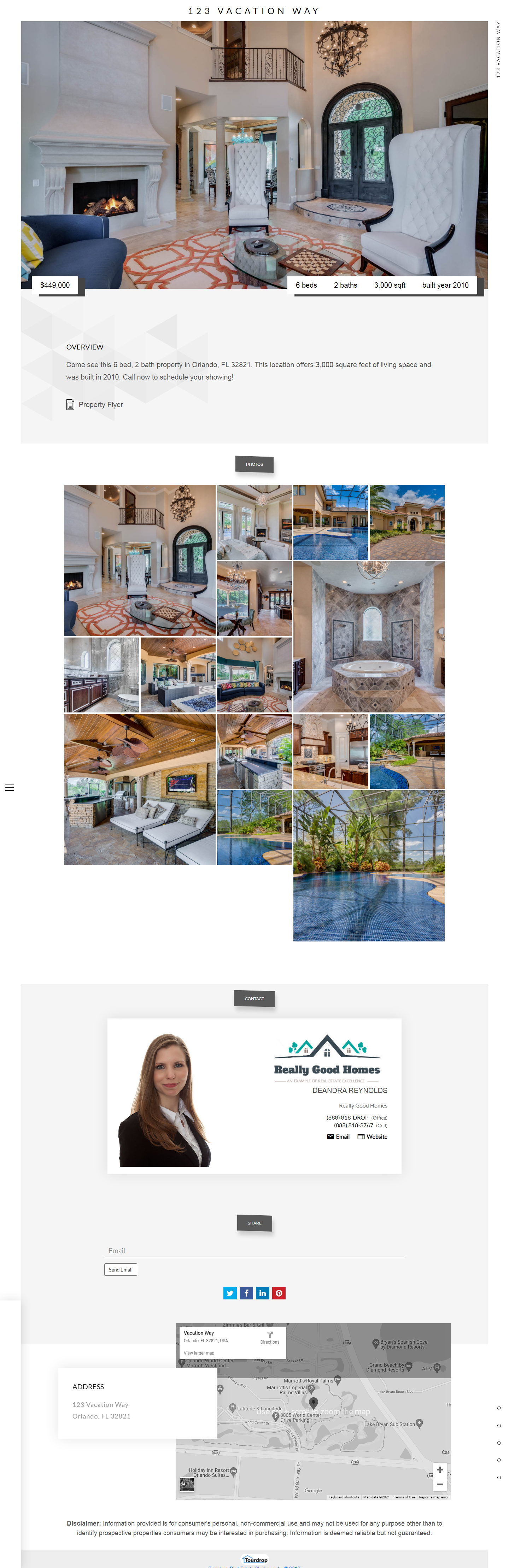Switch map to satellite view thumbnail
Viewport: 509px width, 1568px height.
(187, 1485)
